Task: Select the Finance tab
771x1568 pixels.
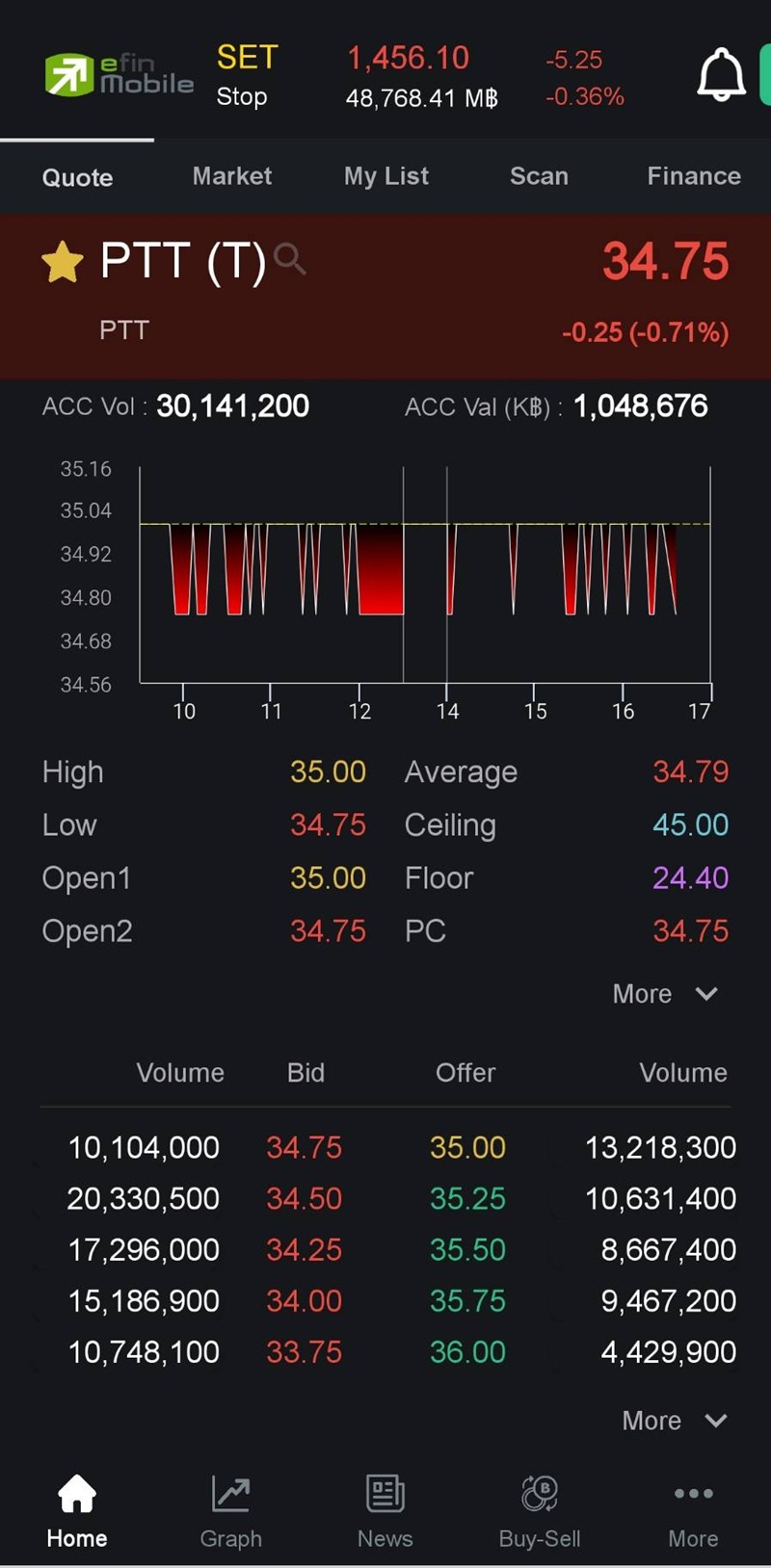Action: (693, 176)
